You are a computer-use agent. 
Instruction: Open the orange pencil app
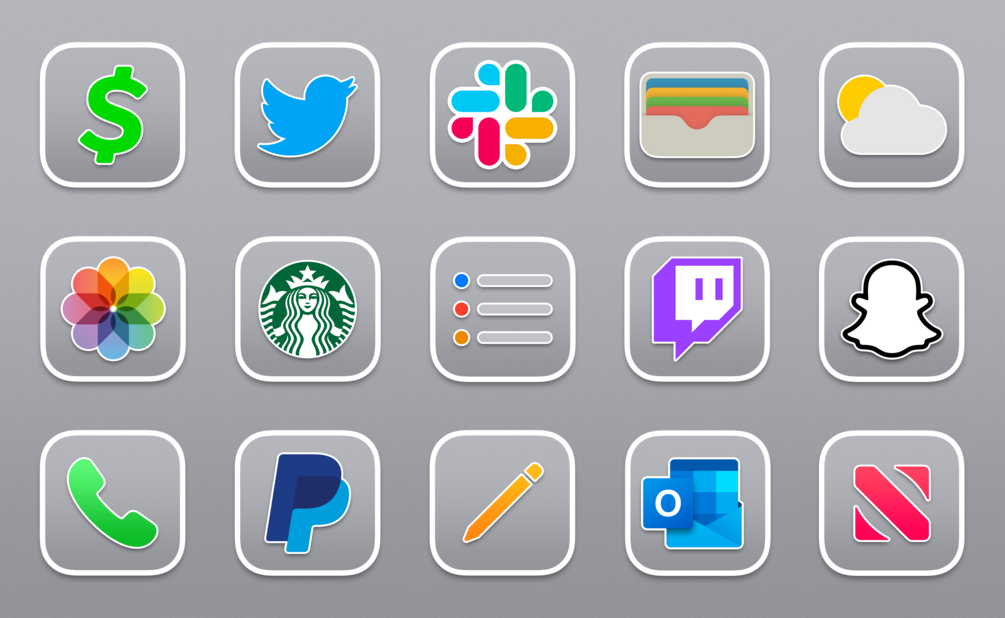pos(502,503)
